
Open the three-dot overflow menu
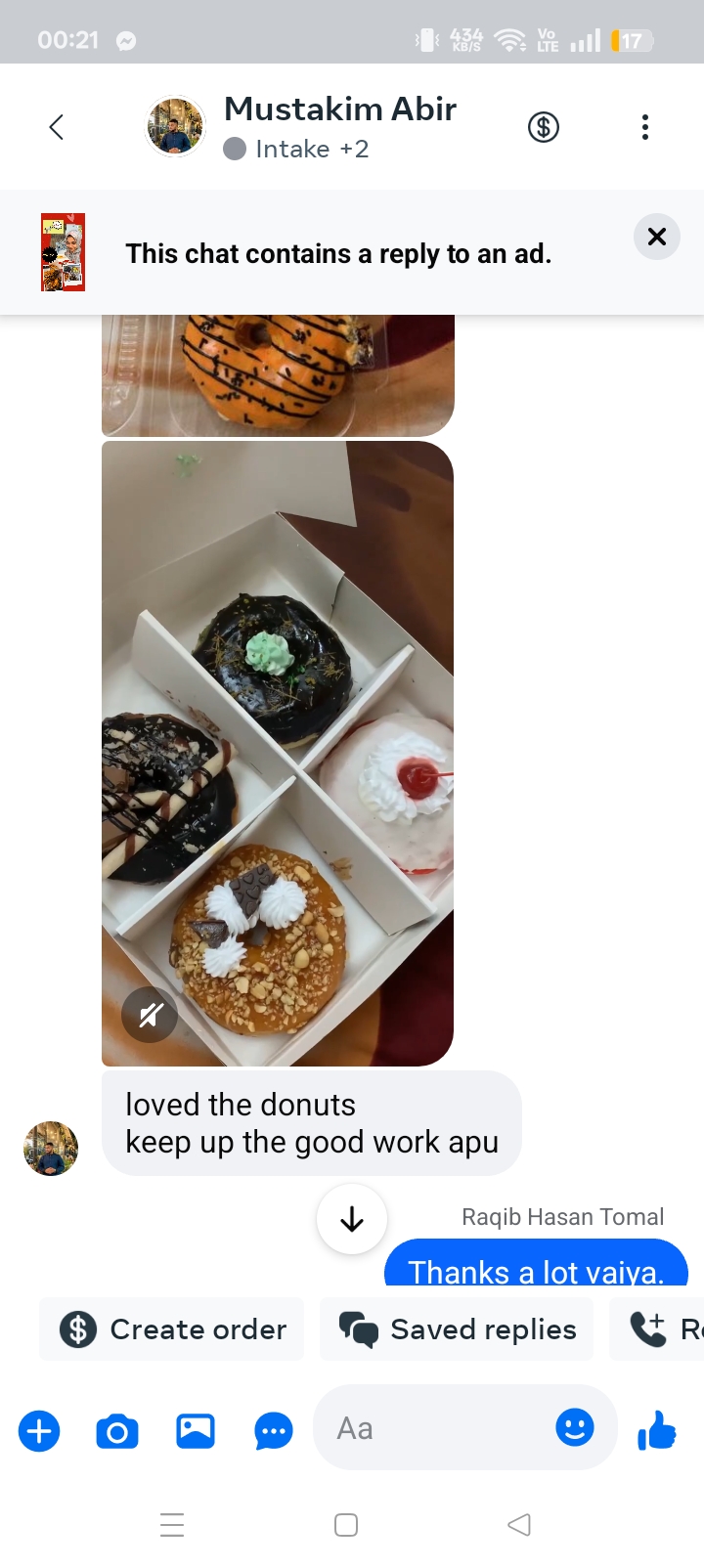click(644, 127)
